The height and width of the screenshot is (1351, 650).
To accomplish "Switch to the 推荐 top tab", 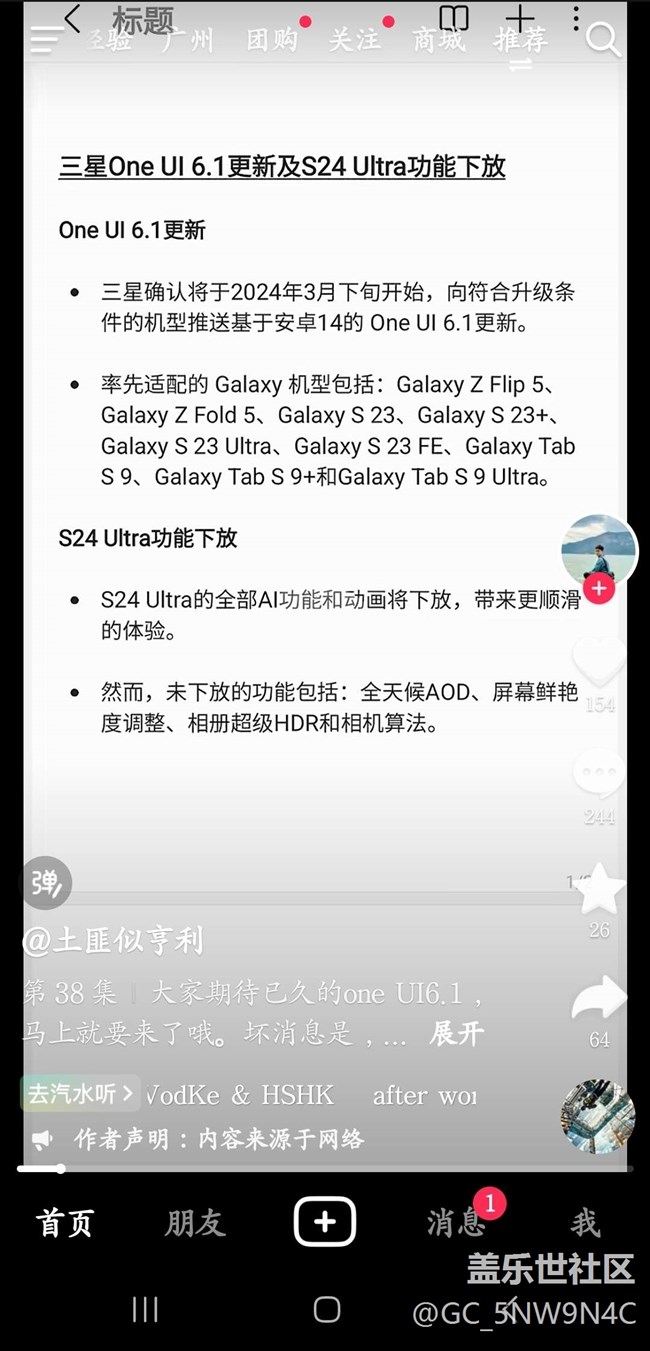I will (520, 40).
